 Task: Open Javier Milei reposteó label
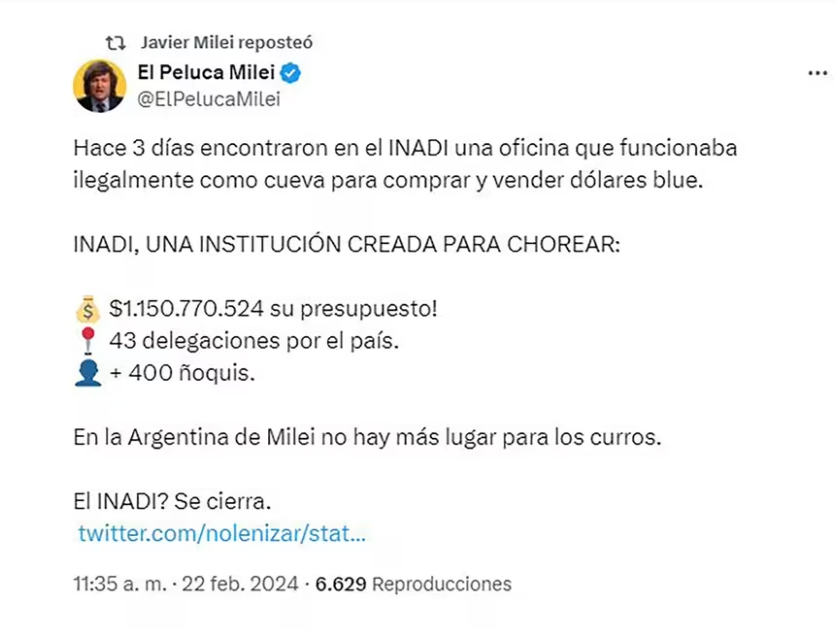pos(226,41)
